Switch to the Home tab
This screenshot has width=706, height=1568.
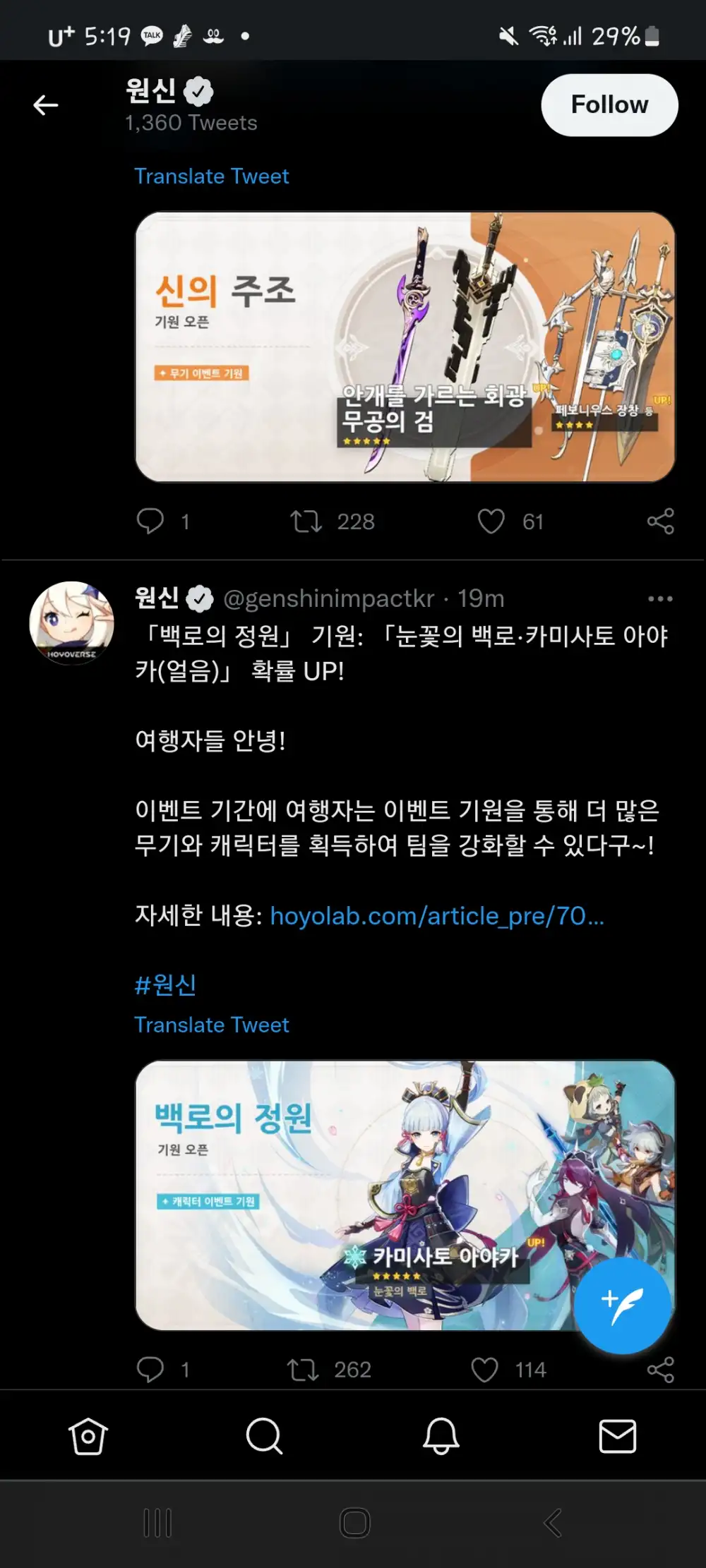[88, 1436]
